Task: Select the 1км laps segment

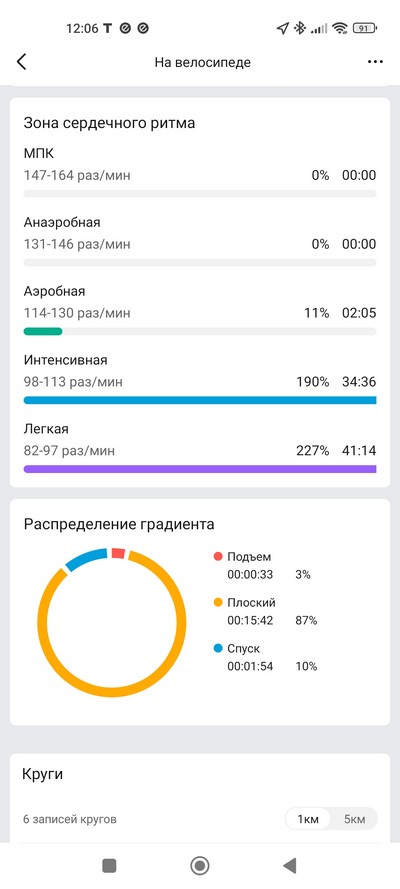Action: click(308, 819)
